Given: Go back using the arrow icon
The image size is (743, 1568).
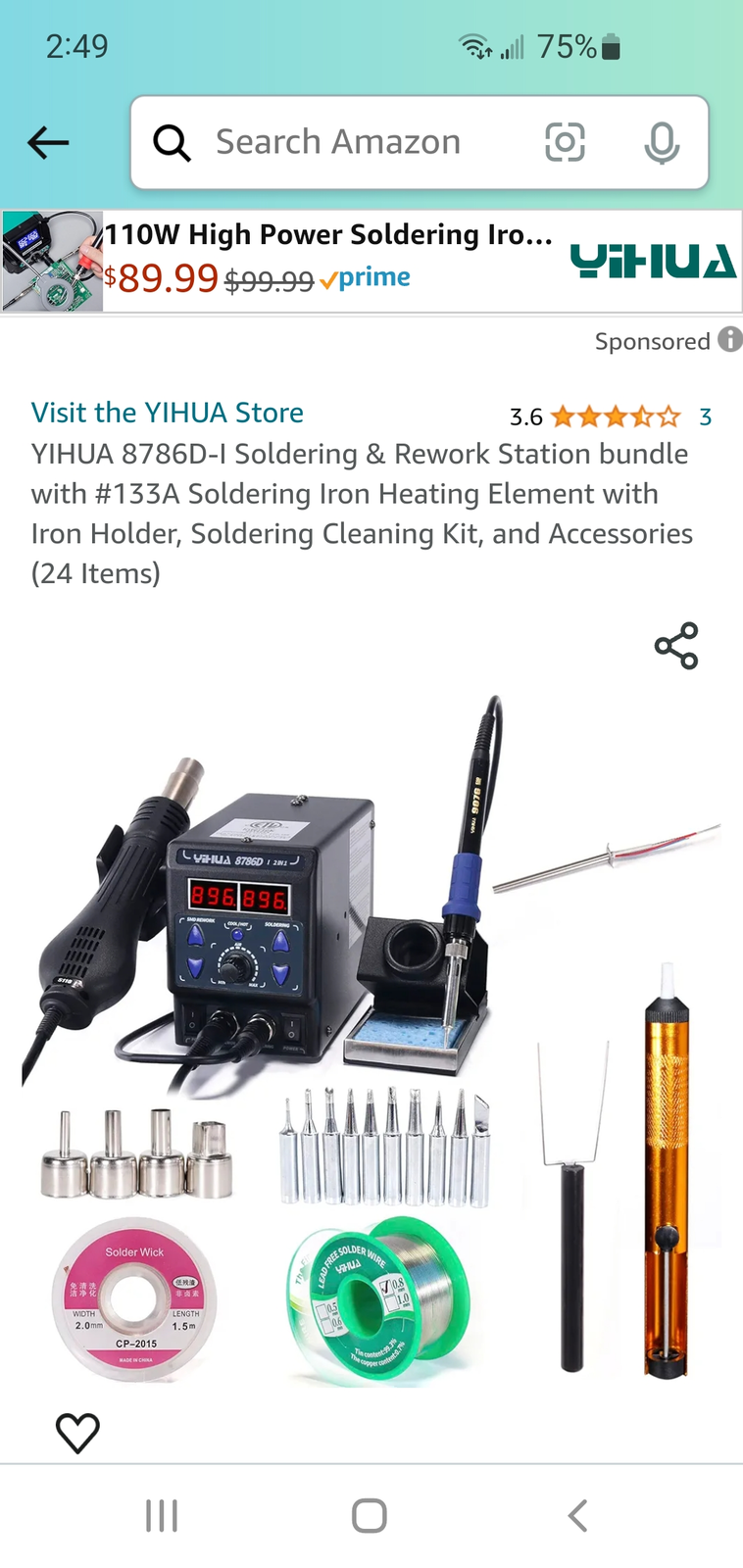Looking at the screenshot, I should coord(48,143).
